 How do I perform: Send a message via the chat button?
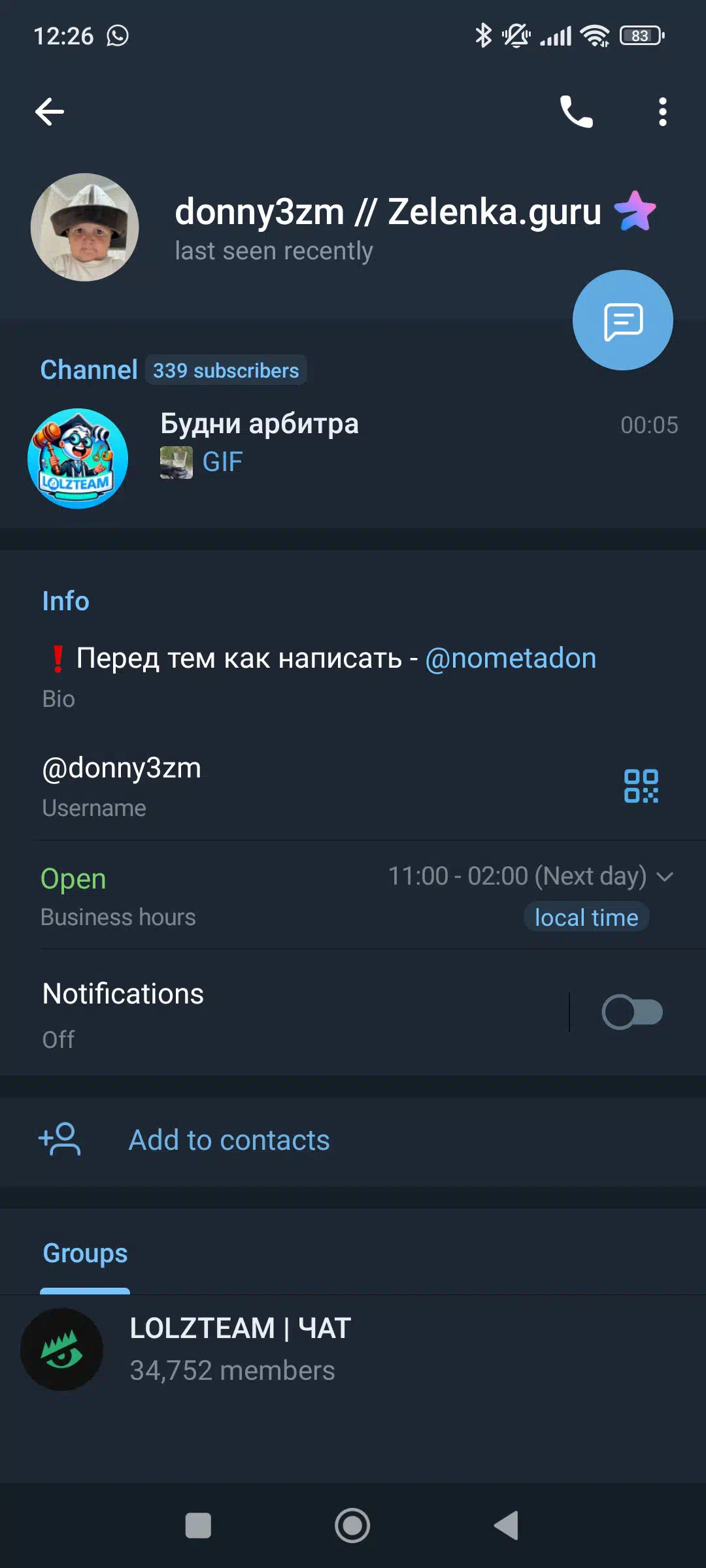point(622,320)
